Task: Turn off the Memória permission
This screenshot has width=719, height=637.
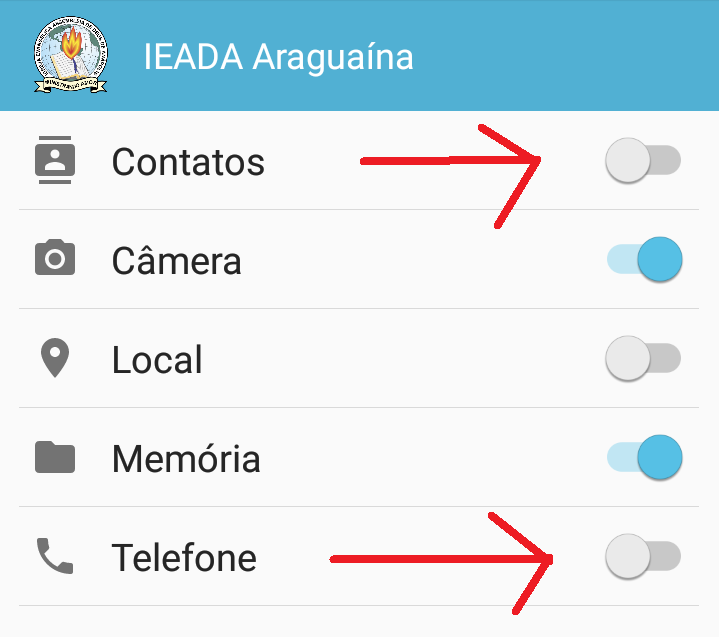Action: click(644, 458)
